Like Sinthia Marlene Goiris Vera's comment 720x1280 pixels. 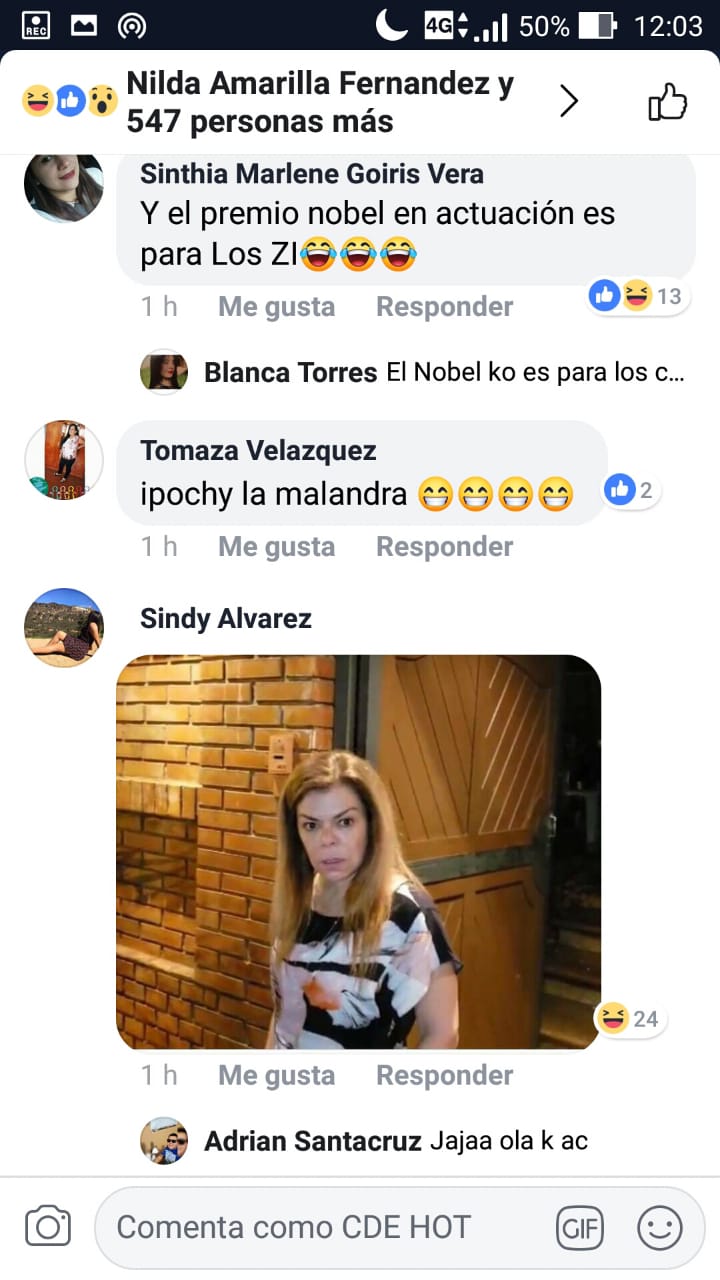coord(276,307)
